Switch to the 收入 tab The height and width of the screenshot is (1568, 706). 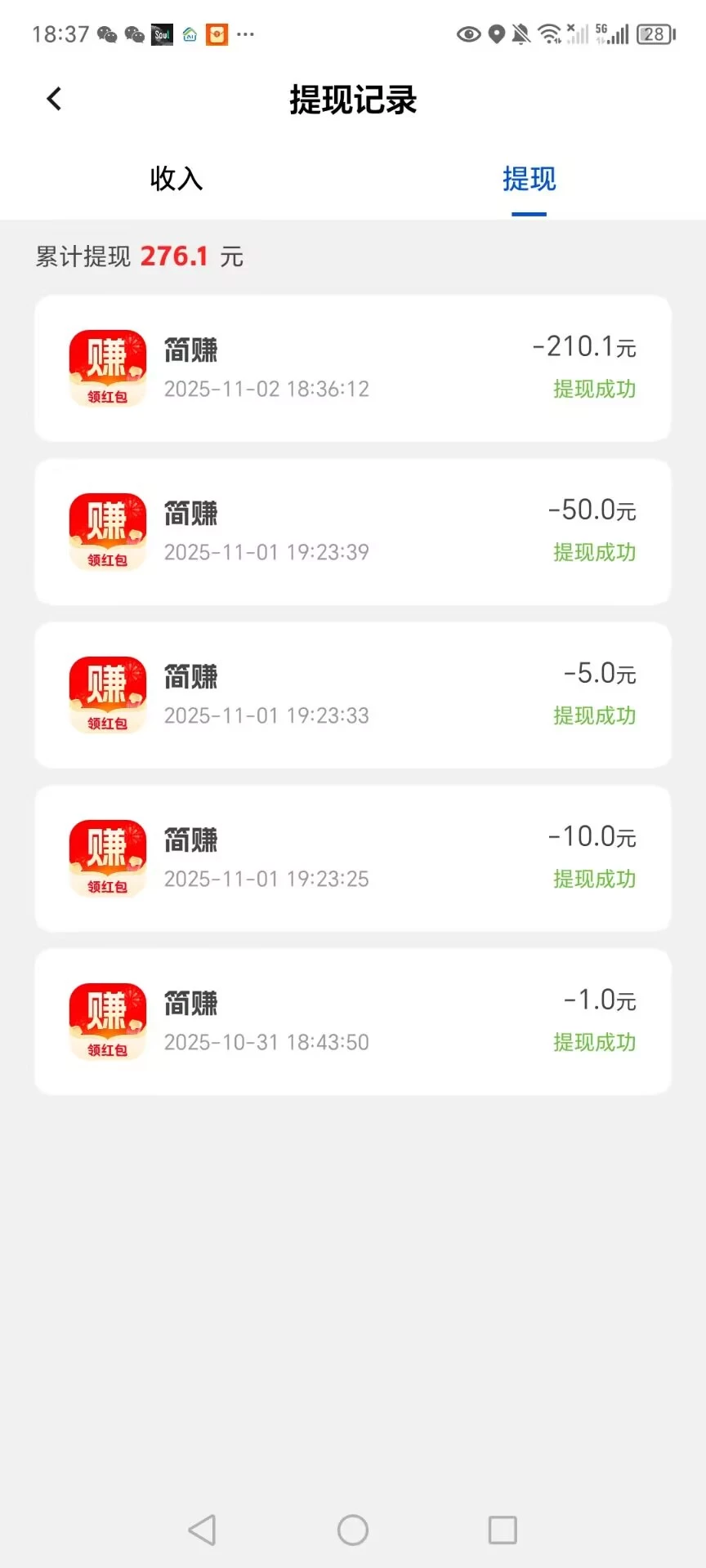176,179
